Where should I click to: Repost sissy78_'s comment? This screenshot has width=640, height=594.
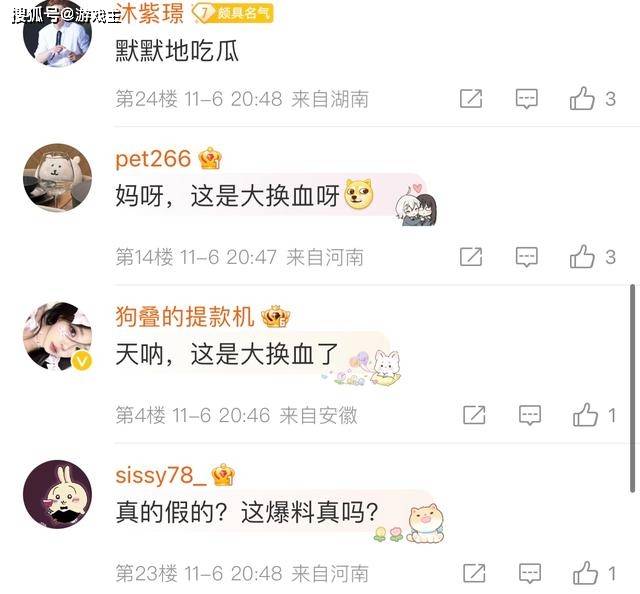(474, 573)
